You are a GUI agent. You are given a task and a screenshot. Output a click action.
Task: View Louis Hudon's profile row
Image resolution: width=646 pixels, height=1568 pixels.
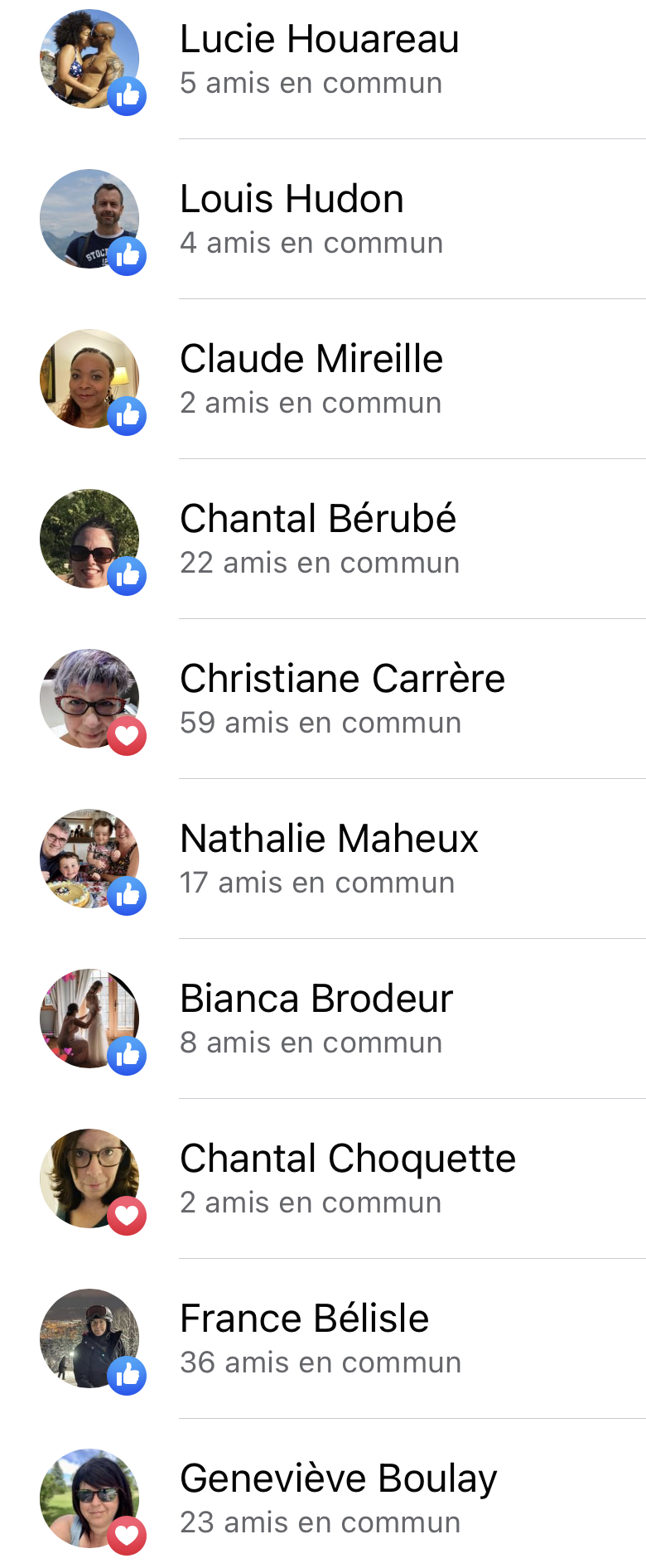(x=292, y=200)
